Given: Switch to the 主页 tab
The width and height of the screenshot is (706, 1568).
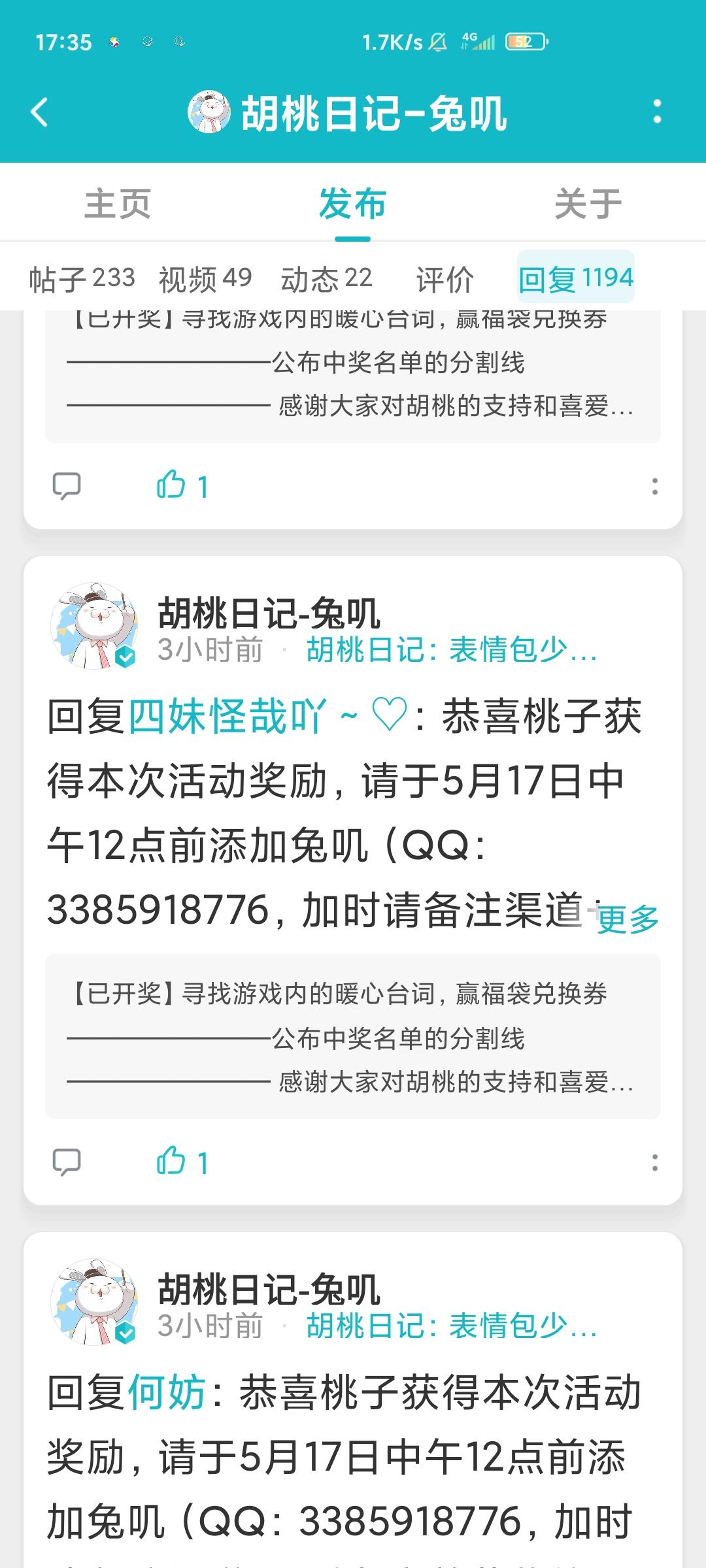Looking at the screenshot, I should pos(116,203).
